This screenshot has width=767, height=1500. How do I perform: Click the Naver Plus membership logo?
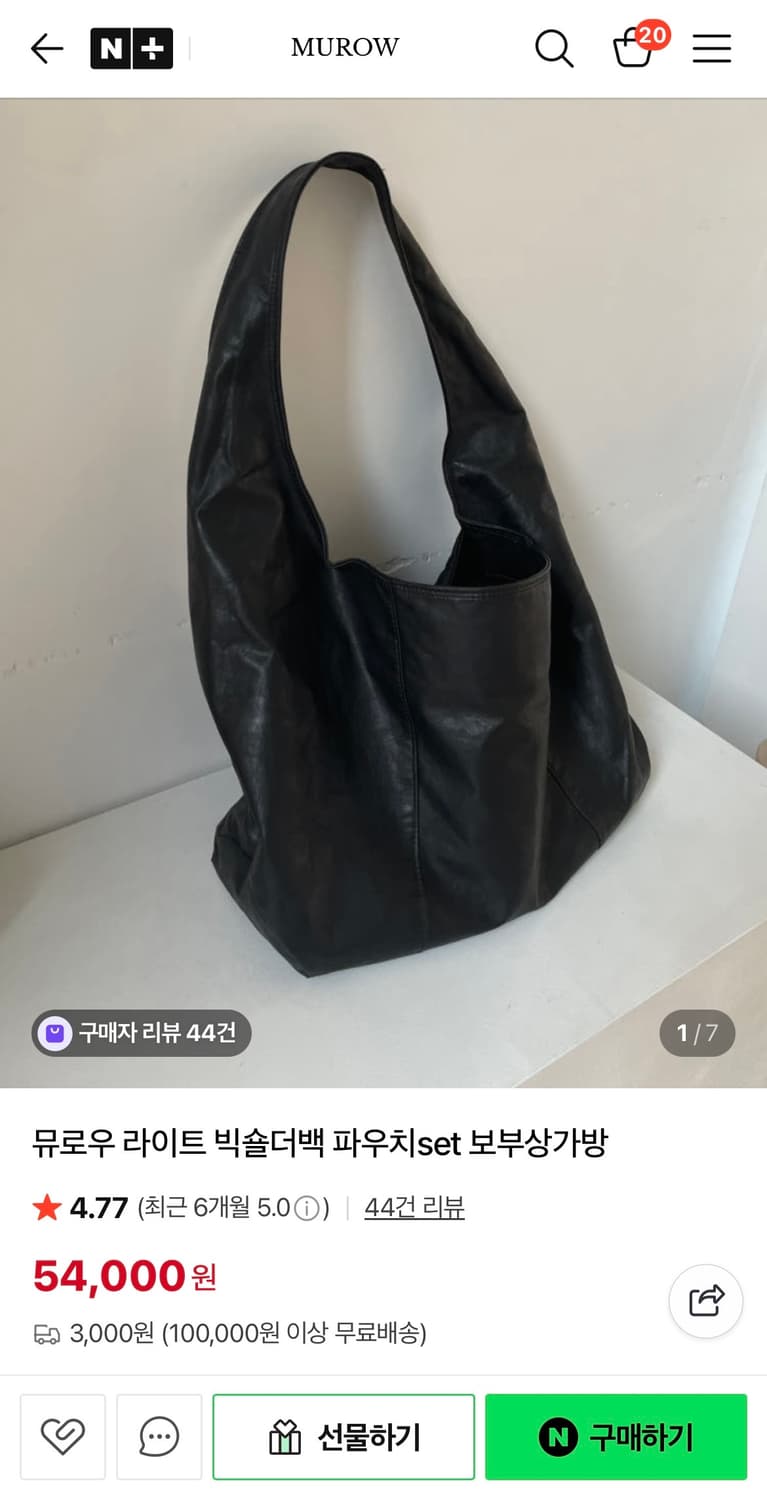point(132,47)
